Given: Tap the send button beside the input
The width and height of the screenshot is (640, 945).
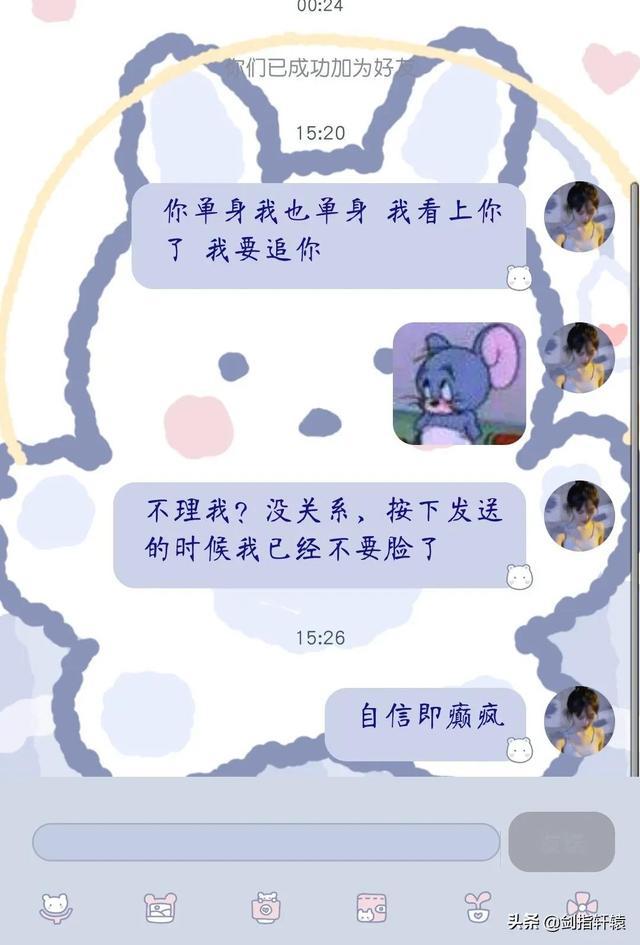Looking at the screenshot, I should point(561,842).
